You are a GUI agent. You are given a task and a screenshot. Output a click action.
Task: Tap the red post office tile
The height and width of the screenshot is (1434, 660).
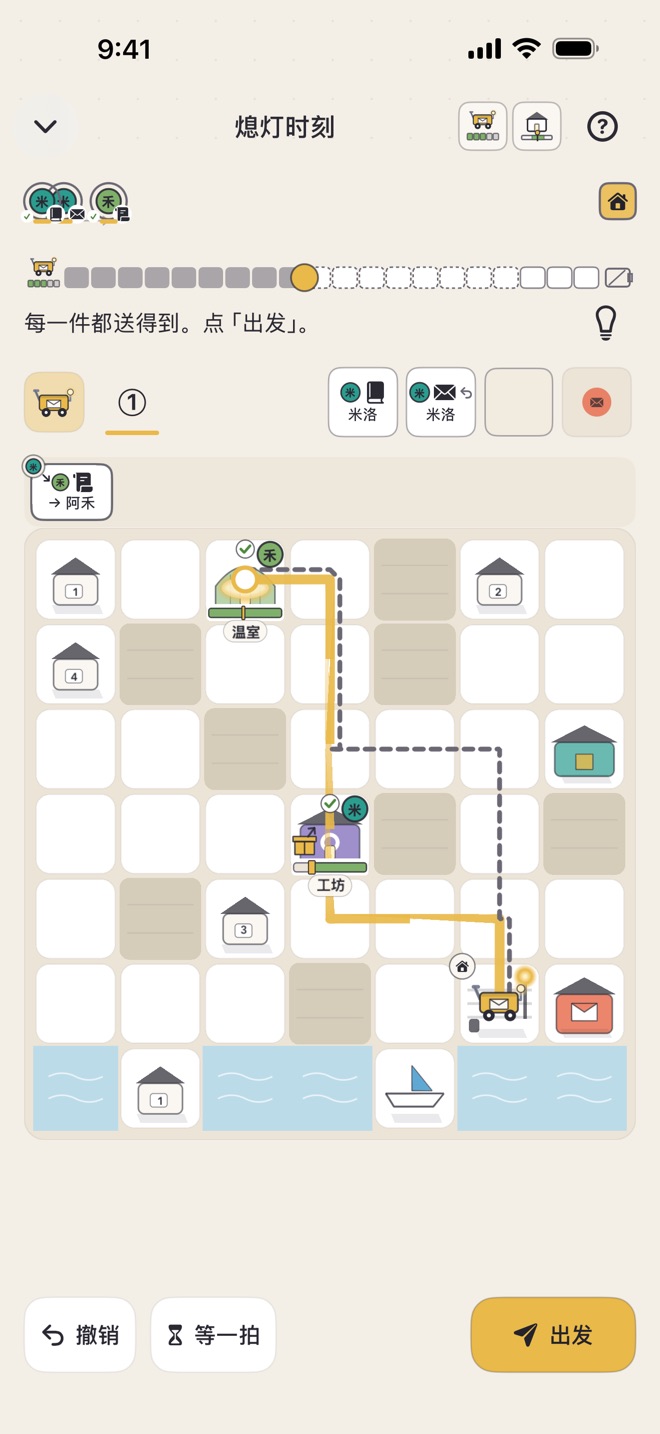tap(585, 1004)
